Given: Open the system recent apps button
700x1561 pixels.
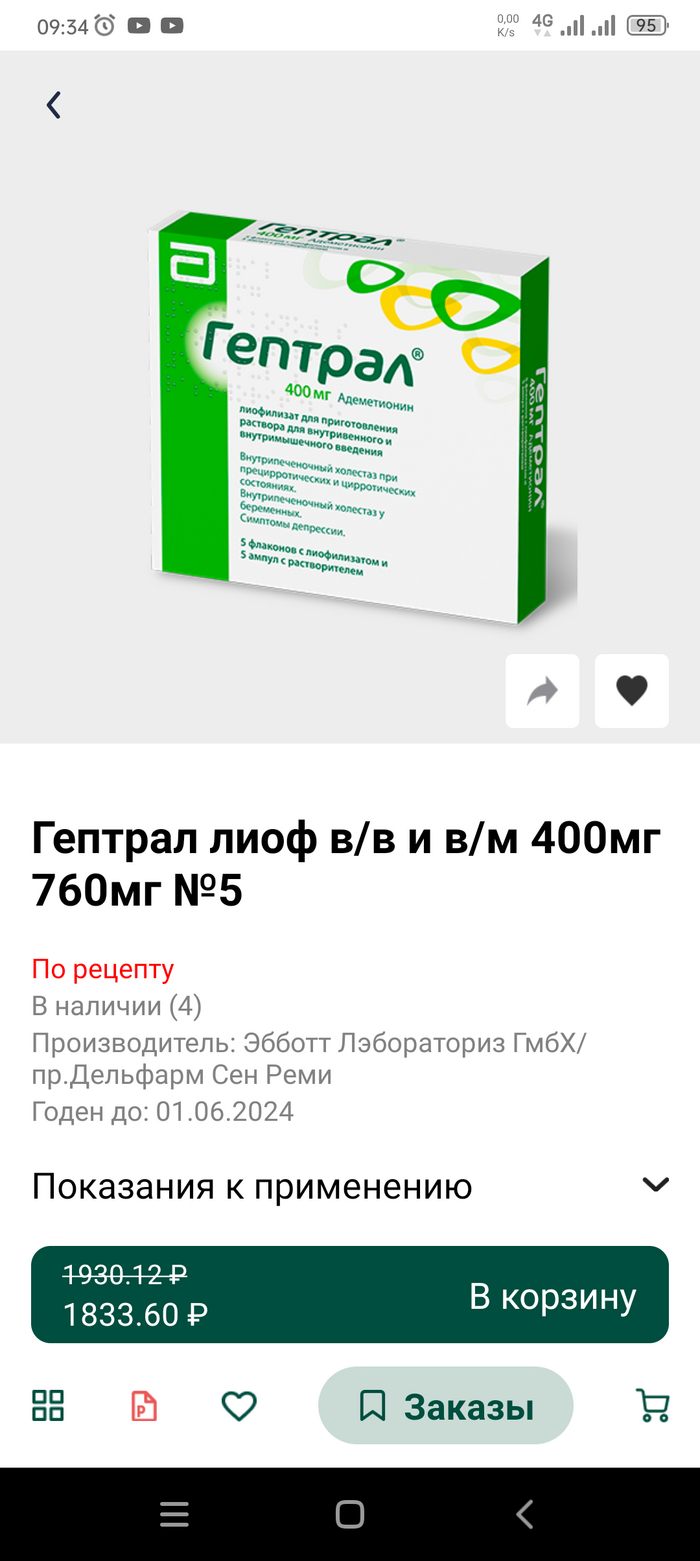Looking at the screenshot, I should point(175,1515).
